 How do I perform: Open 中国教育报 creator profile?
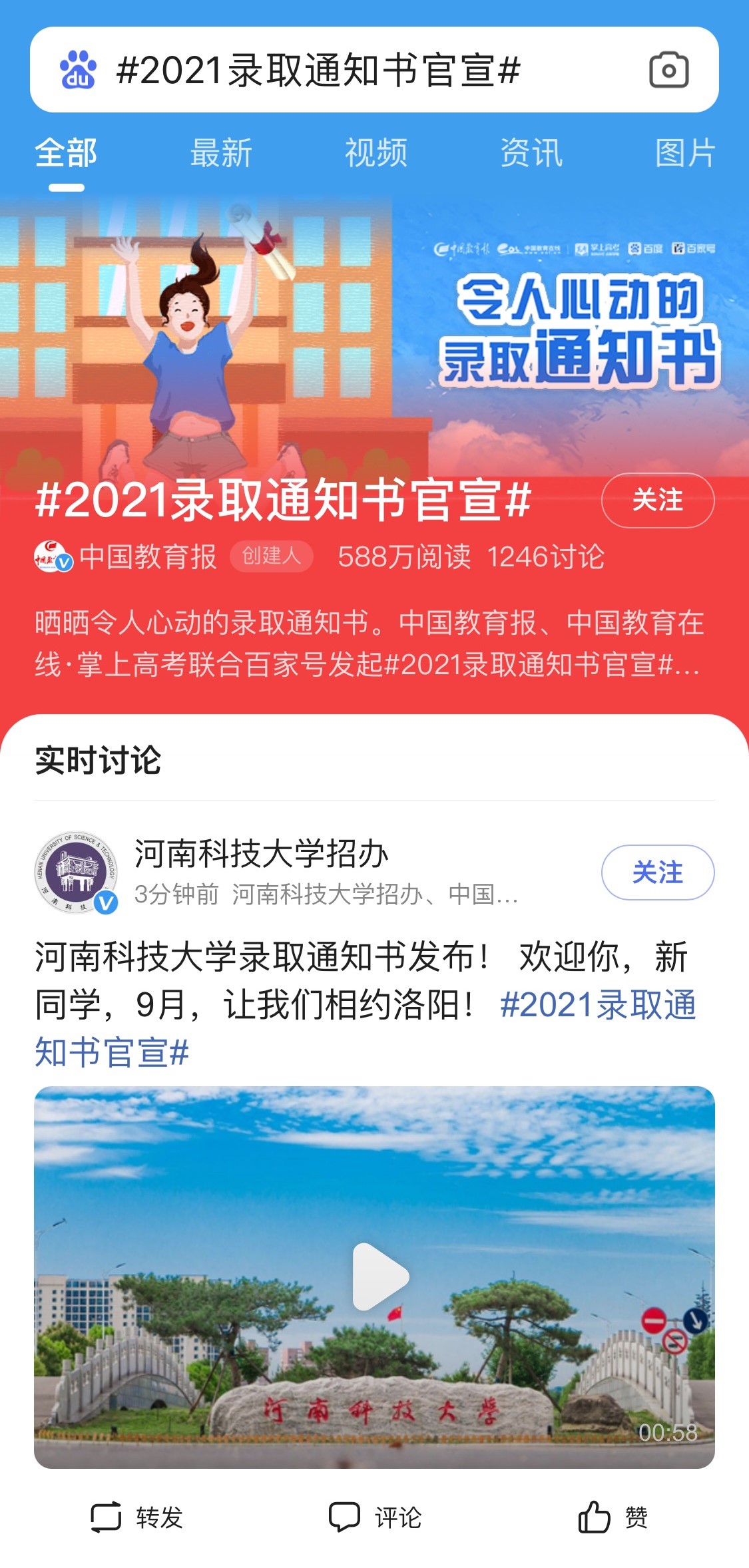[x=146, y=556]
